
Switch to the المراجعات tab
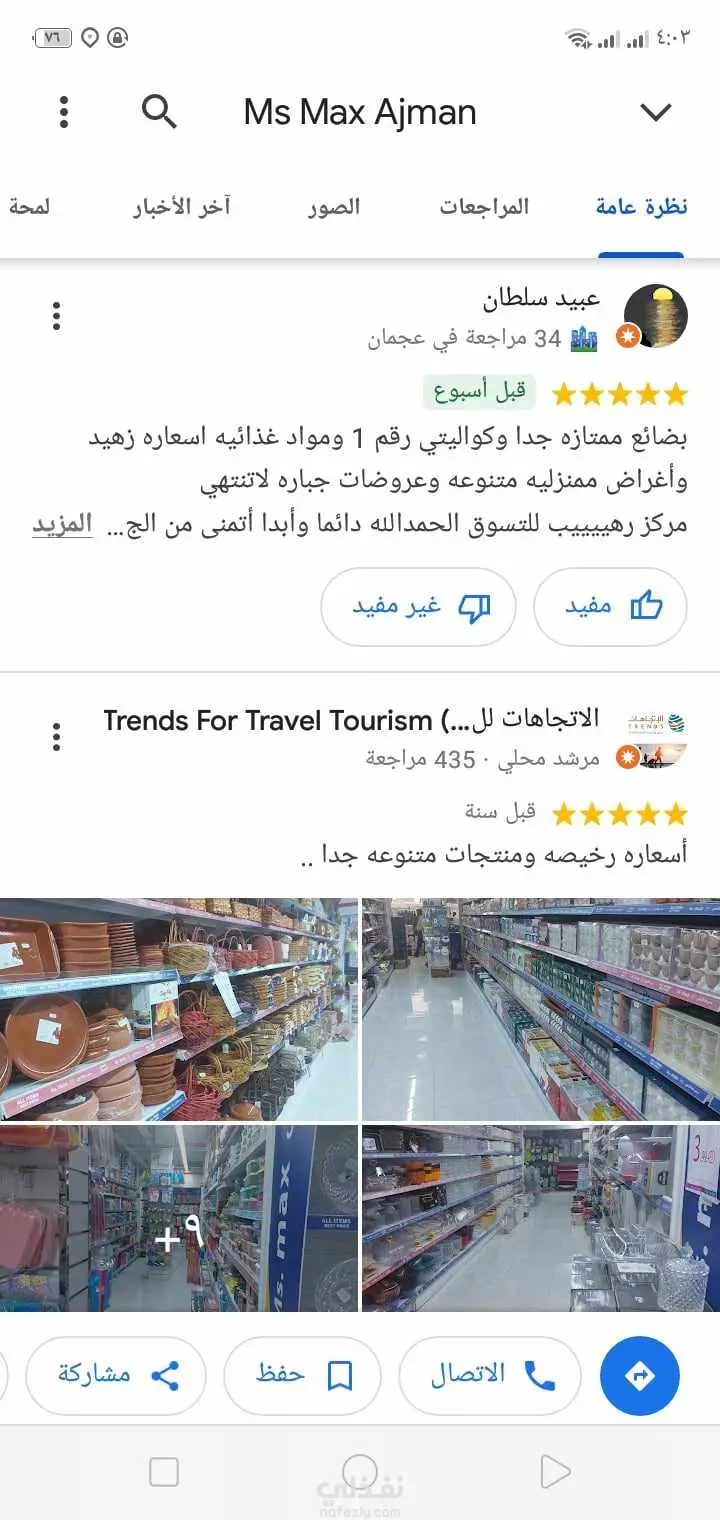(484, 207)
